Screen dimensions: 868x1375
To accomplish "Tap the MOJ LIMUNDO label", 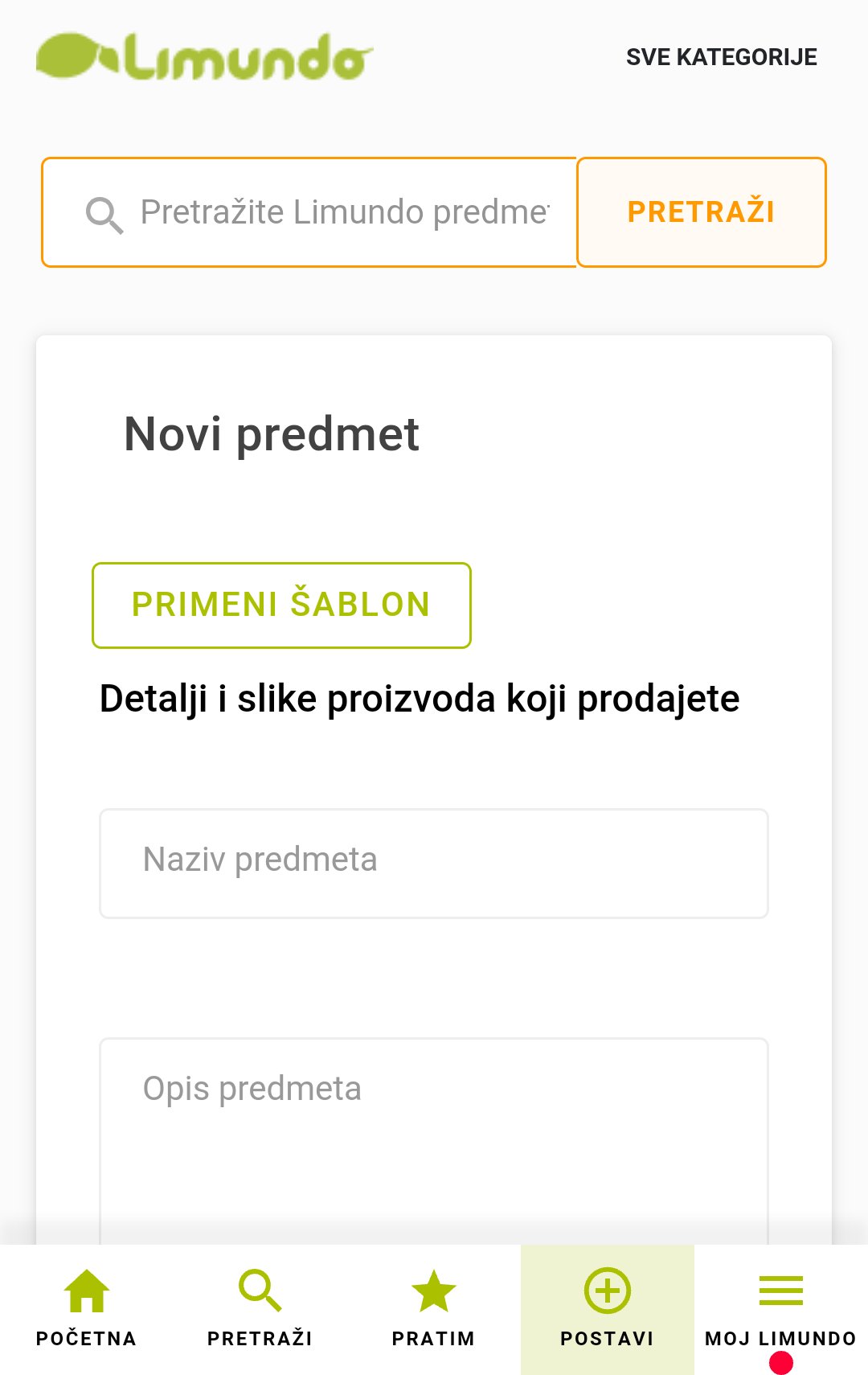I will (x=780, y=1337).
